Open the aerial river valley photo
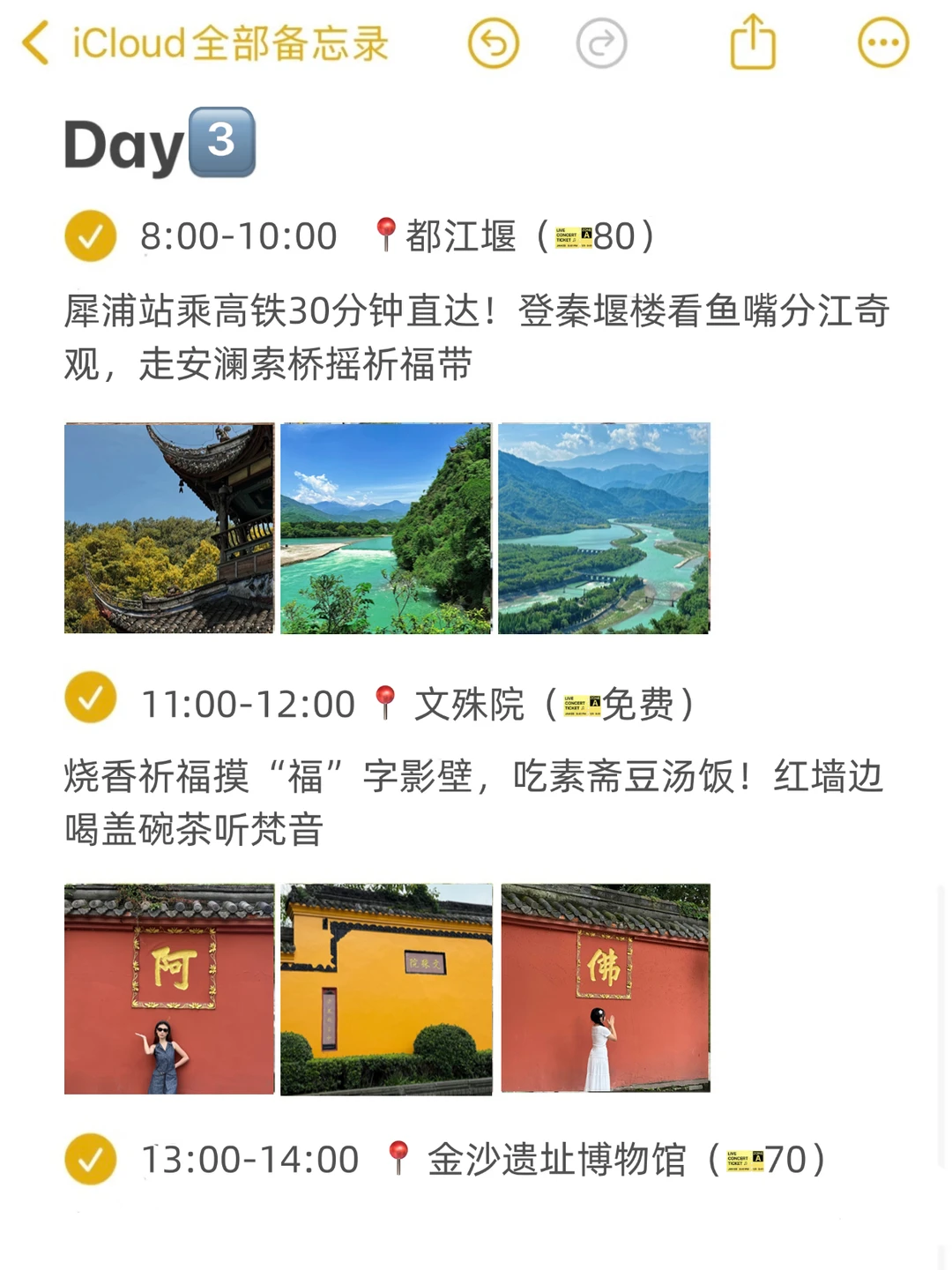 (x=604, y=527)
